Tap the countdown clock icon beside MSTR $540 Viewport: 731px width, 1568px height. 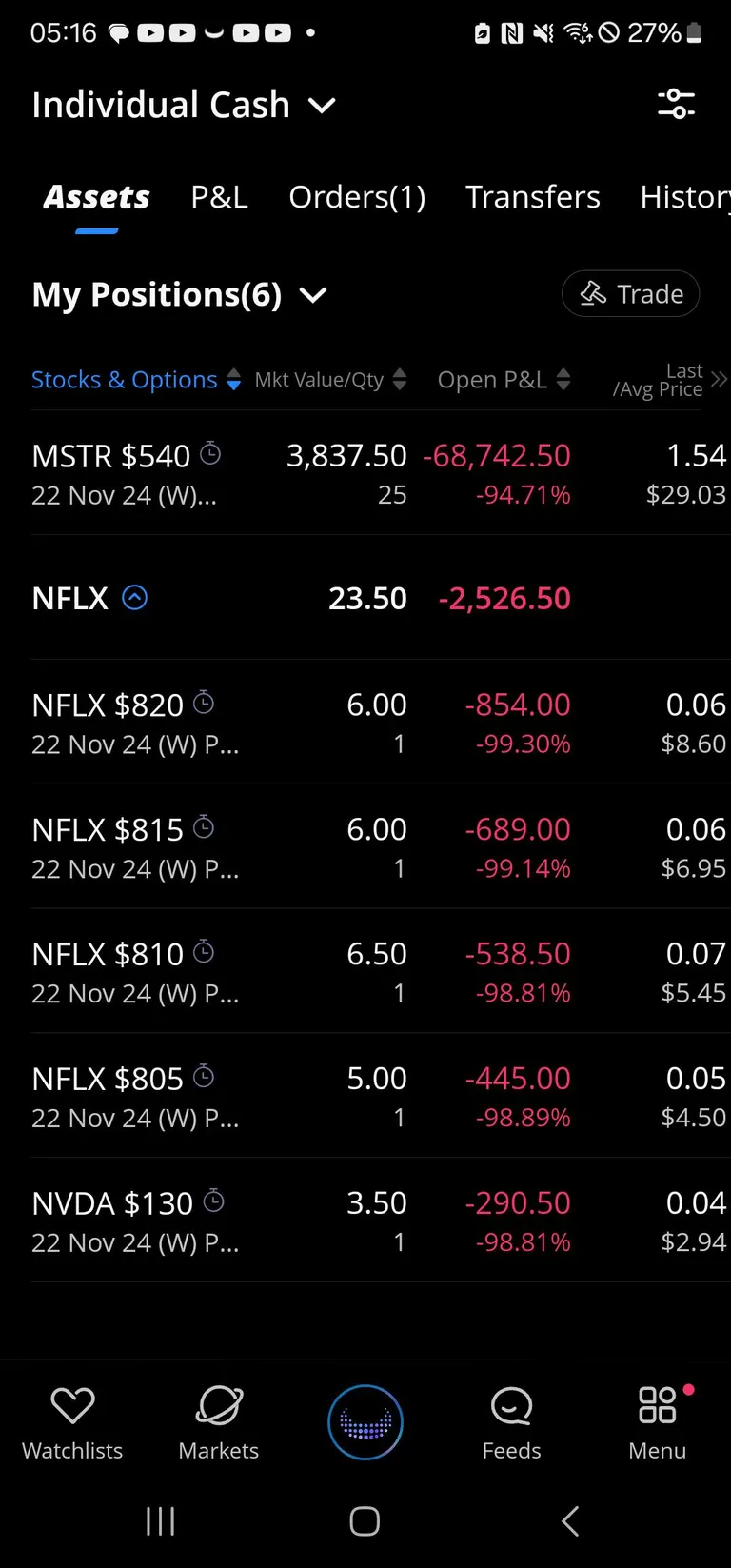coord(209,454)
